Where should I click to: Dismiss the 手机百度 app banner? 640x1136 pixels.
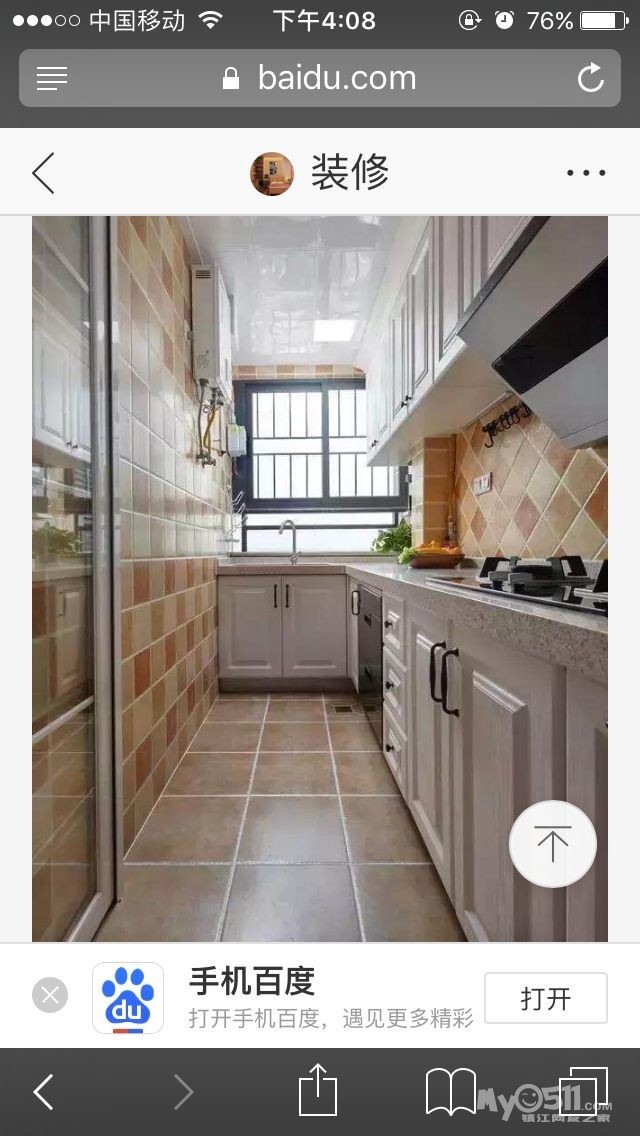click(50, 996)
